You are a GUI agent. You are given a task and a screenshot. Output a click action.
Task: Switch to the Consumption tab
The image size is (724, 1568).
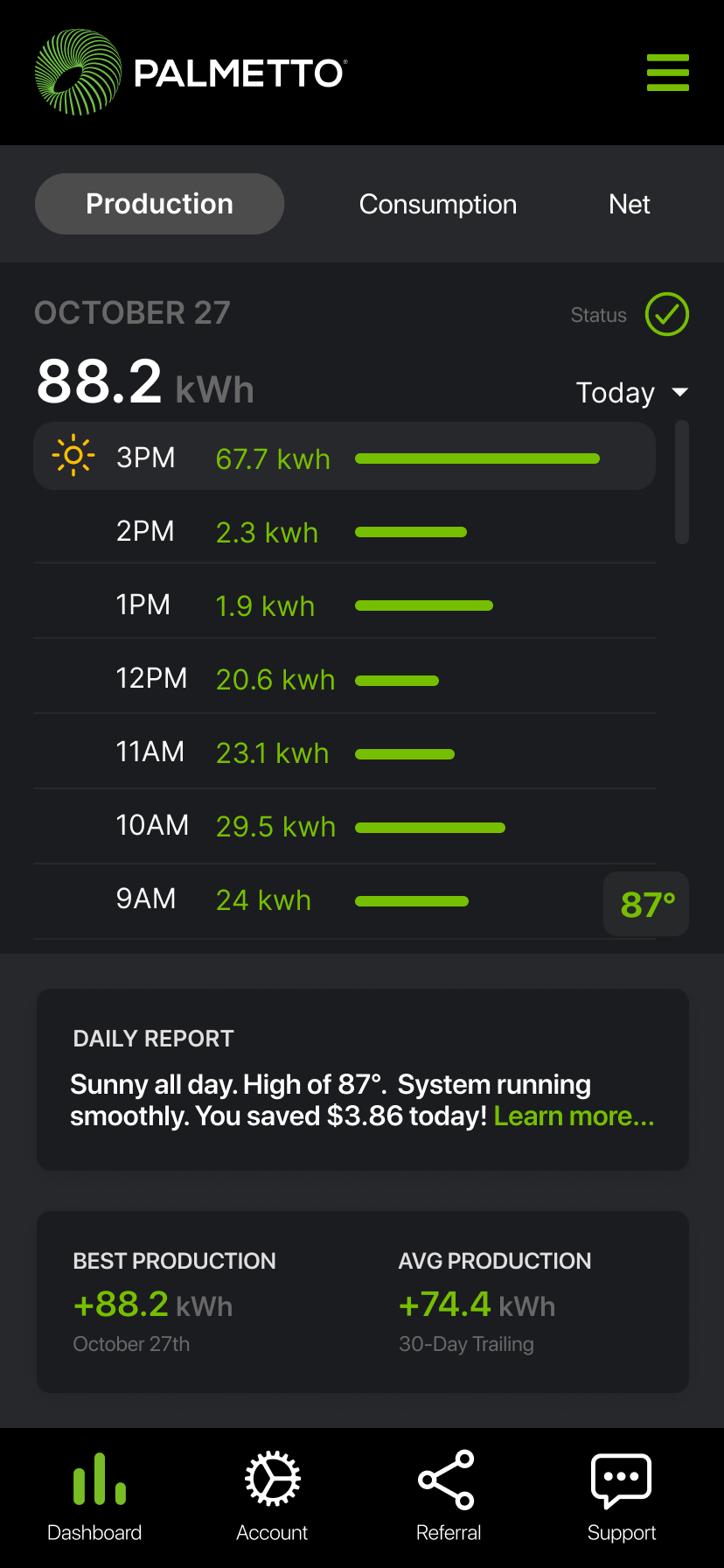pos(437,205)
